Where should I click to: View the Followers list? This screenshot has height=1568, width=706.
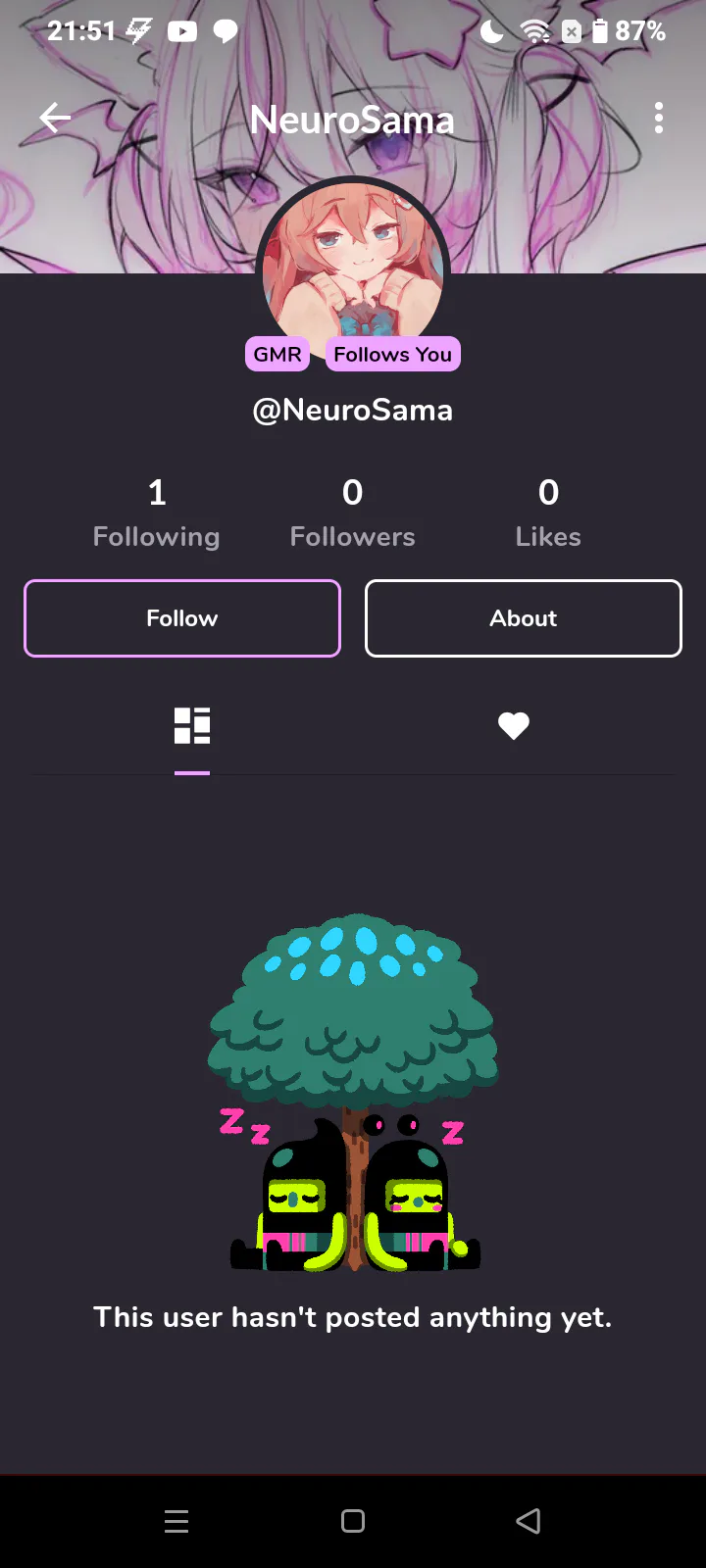[x=353, y=513]
